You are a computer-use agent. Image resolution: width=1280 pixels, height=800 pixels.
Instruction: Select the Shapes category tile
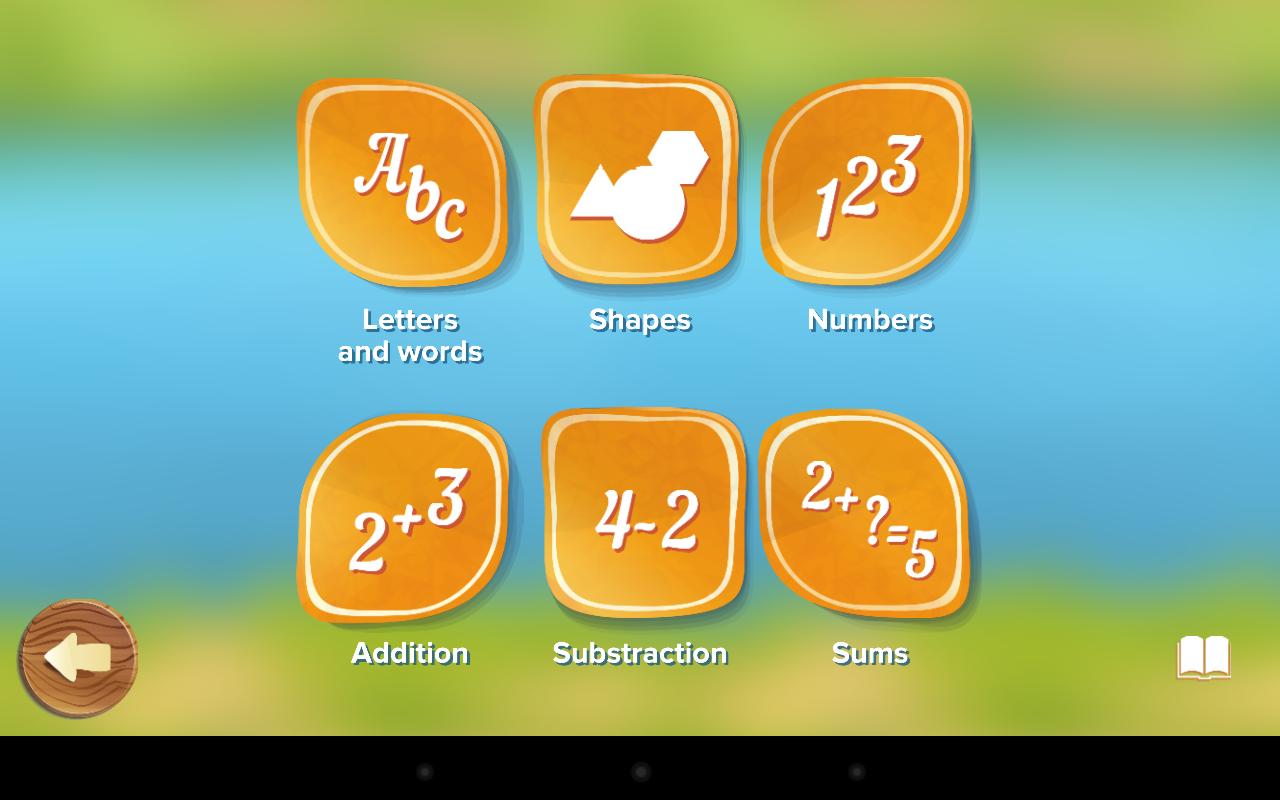click(x=638, y=180)
